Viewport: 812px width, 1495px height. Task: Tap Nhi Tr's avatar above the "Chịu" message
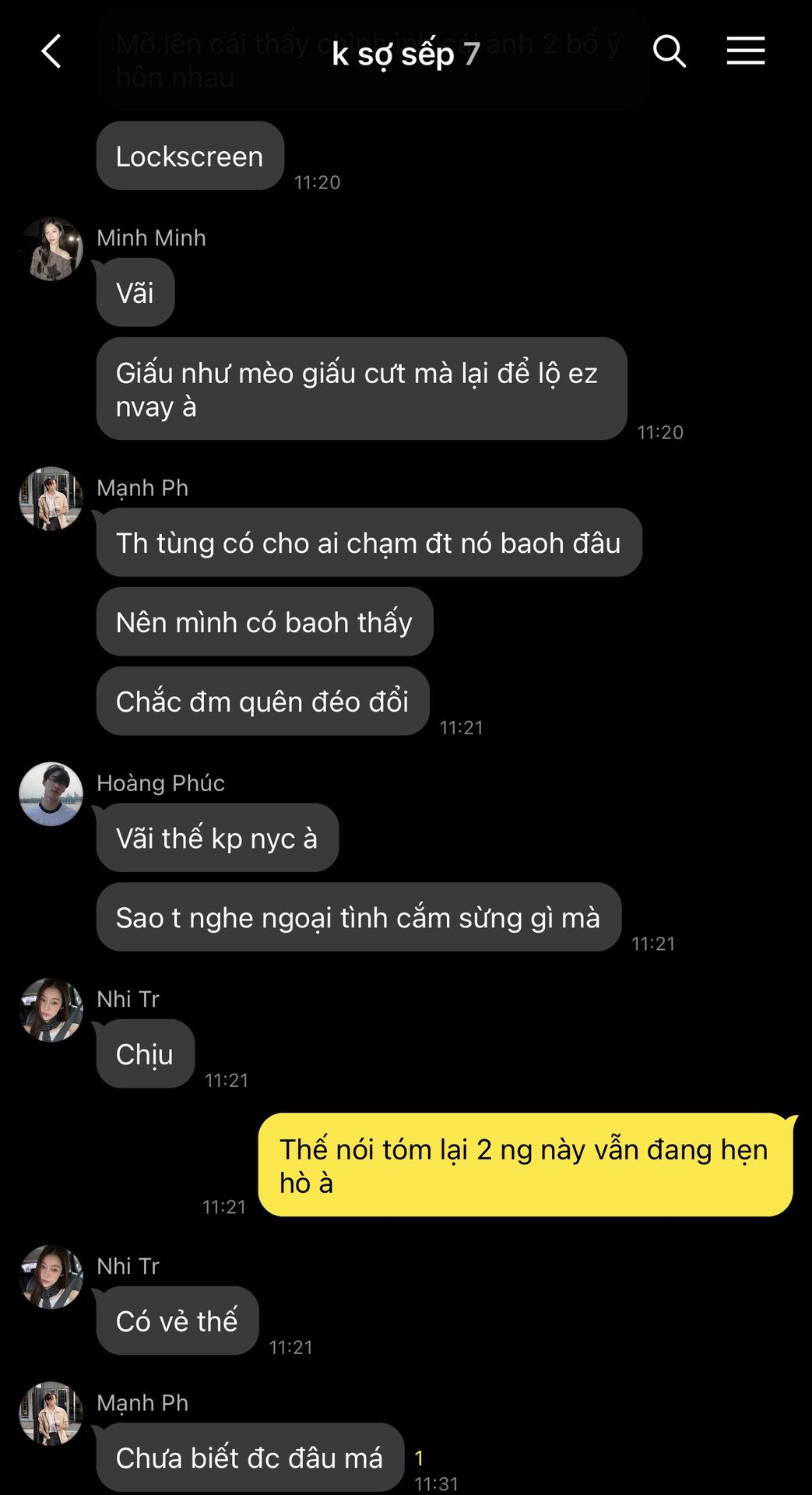(x=51, y=1010)
